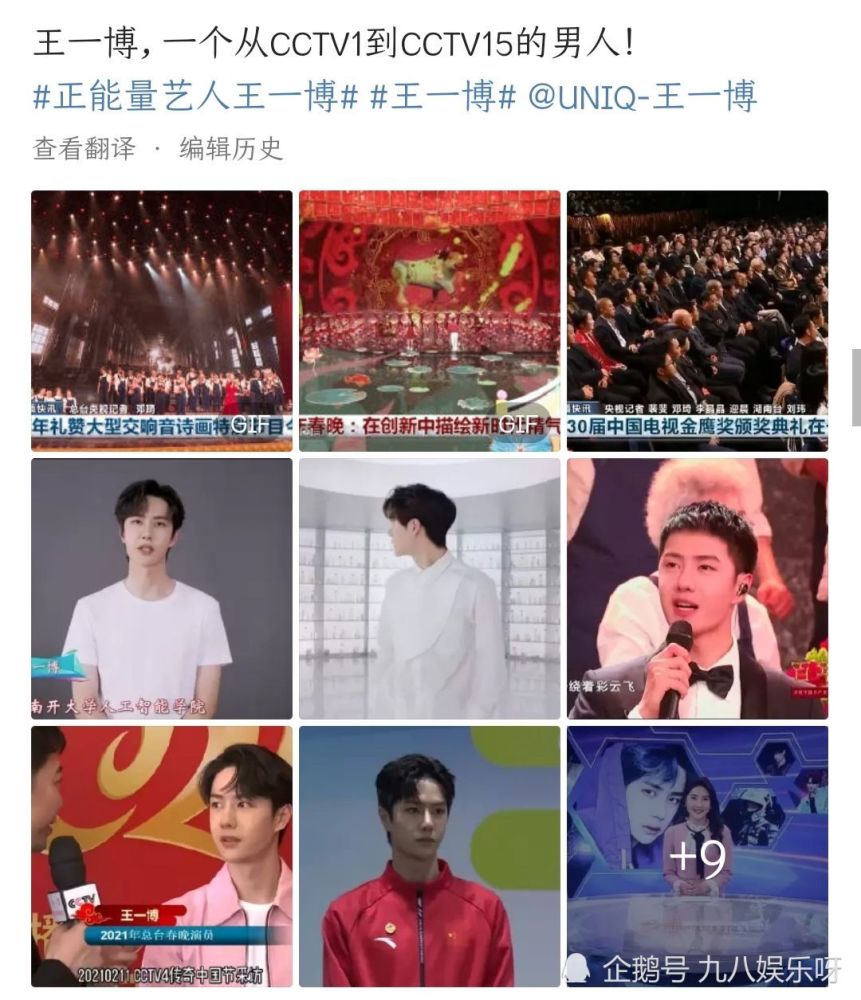This screenshot has height=1000, width=861.
Task: Open the CCTV4 interview photo captioned 2021年总台春晚演员
Action: pos(162,856)
